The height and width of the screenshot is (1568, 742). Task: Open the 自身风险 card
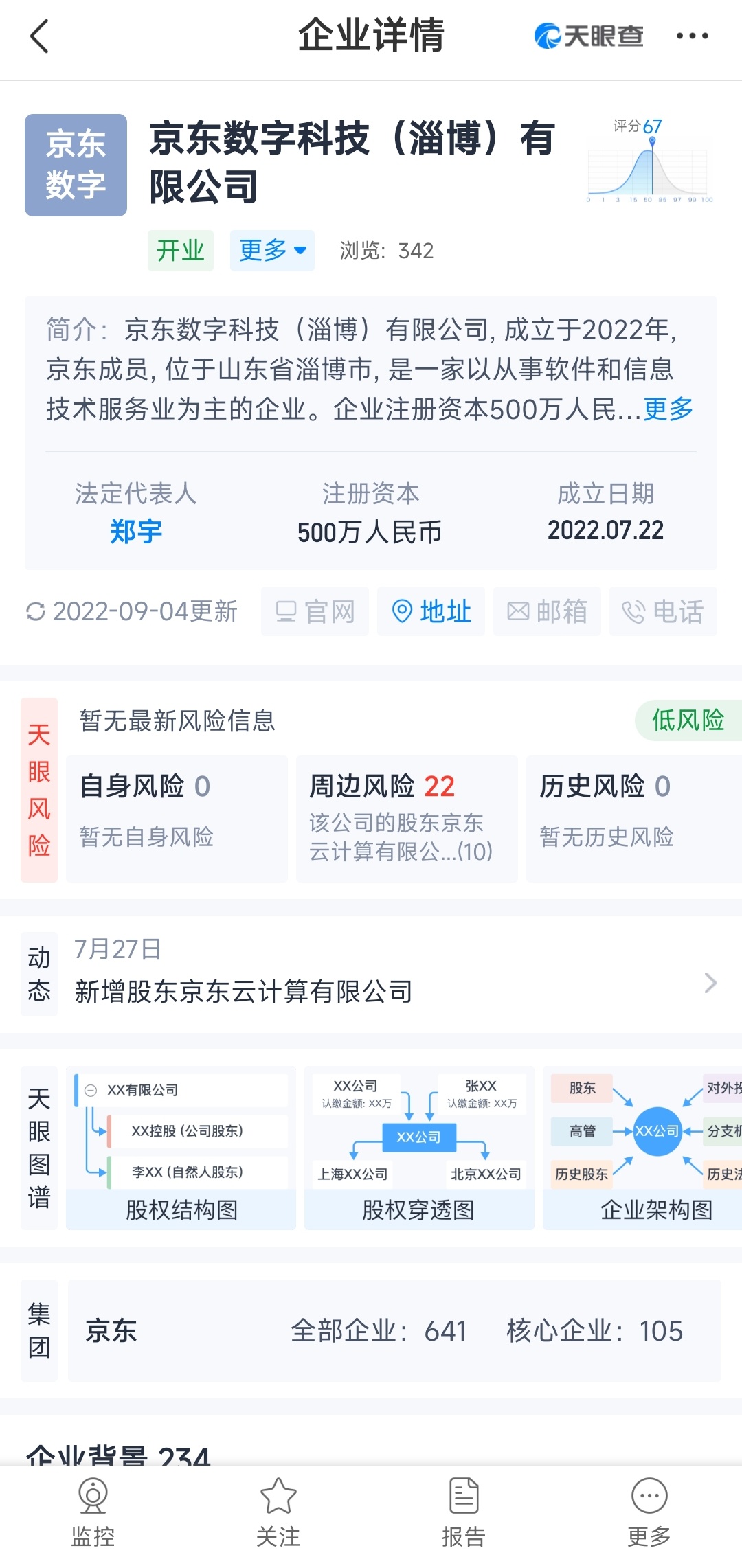(177, 818)
